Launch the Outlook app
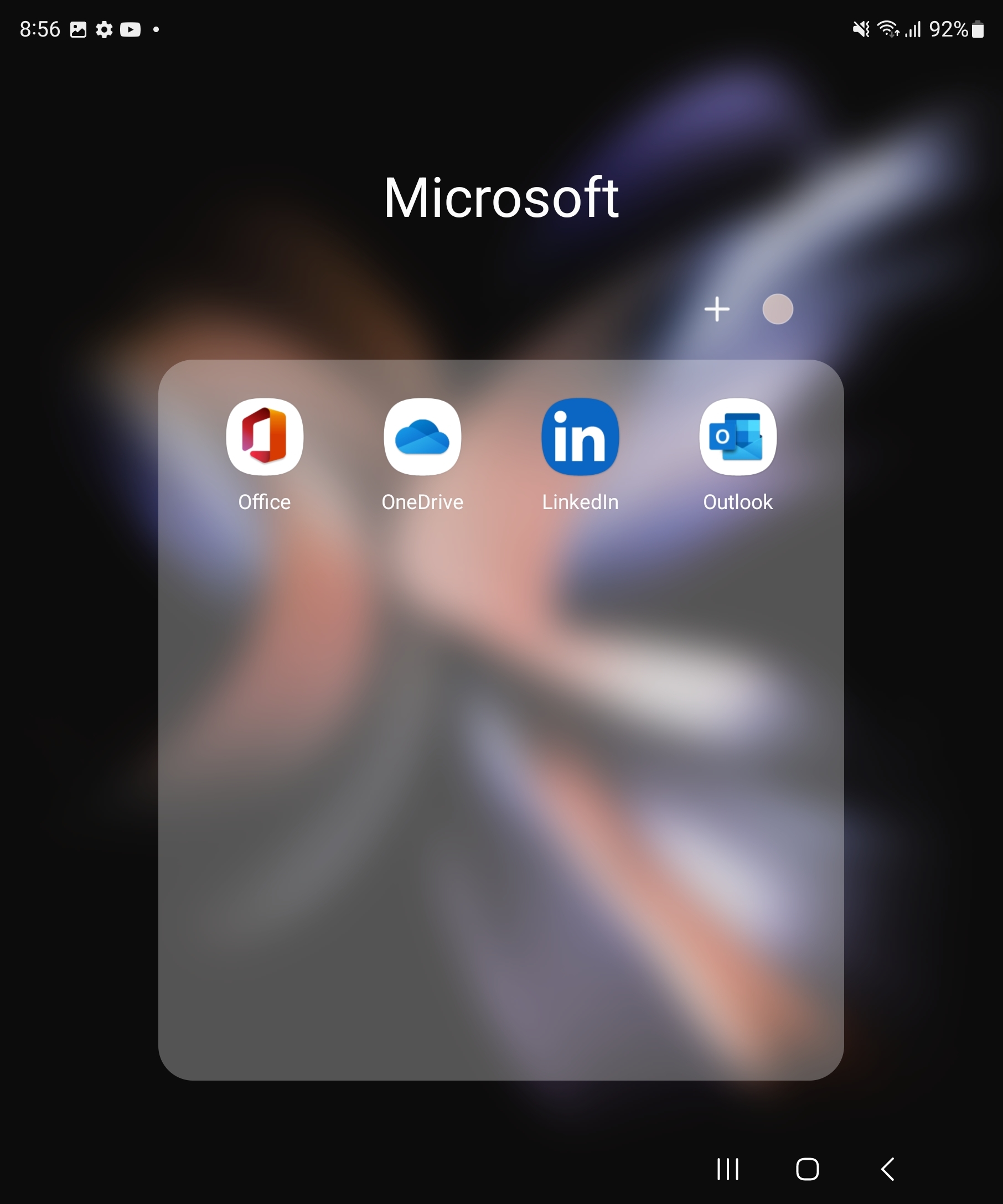 tap(737, 437)
